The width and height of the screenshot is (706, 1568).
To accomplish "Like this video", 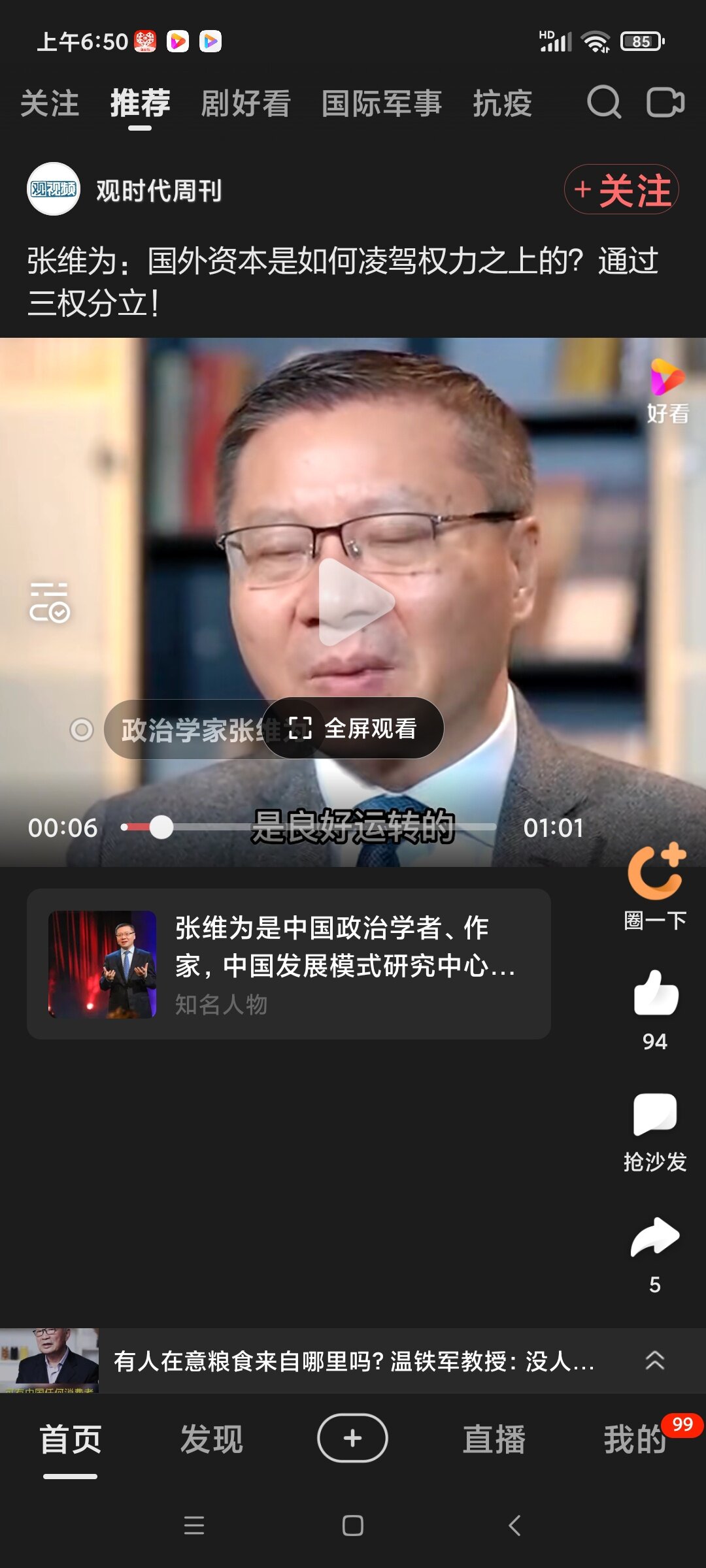I will pos(655,994).
